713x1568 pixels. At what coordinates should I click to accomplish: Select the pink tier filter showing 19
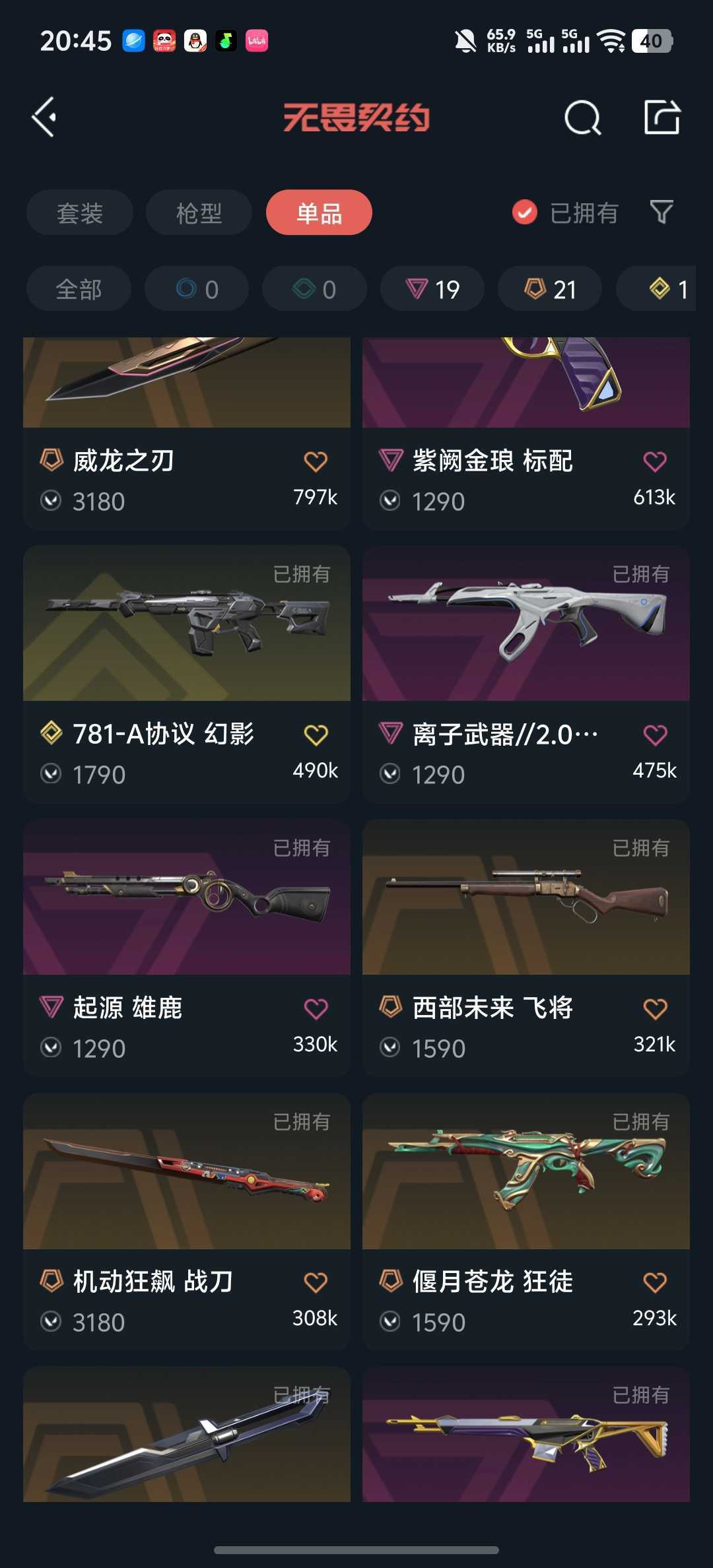[432, 288]
